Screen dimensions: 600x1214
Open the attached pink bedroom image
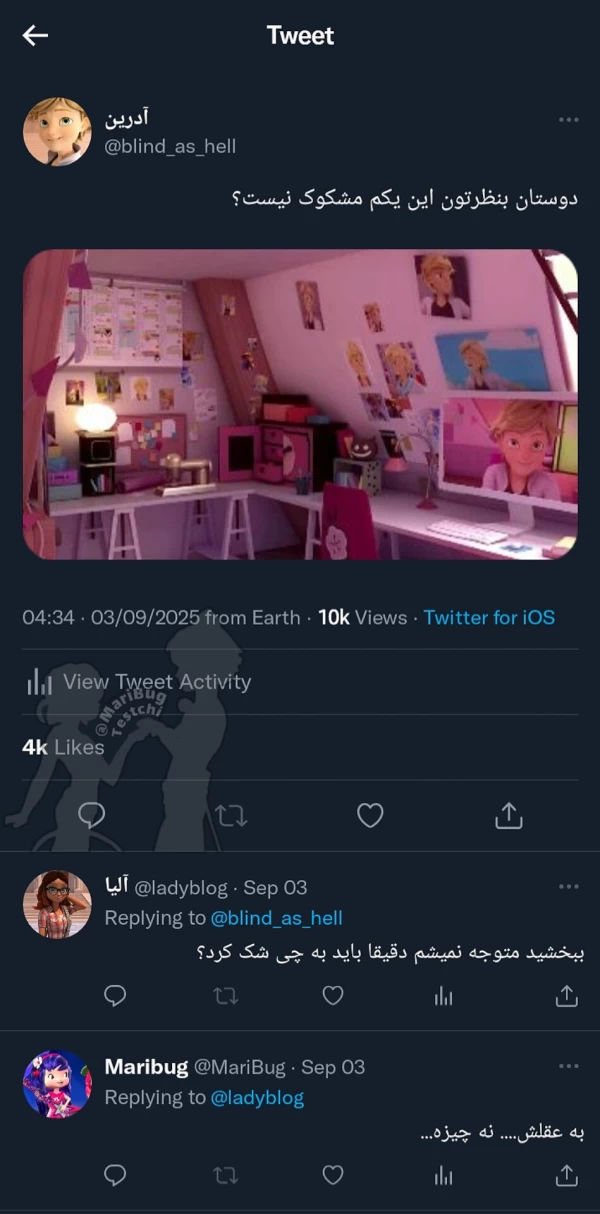click(x=300, y=404)
